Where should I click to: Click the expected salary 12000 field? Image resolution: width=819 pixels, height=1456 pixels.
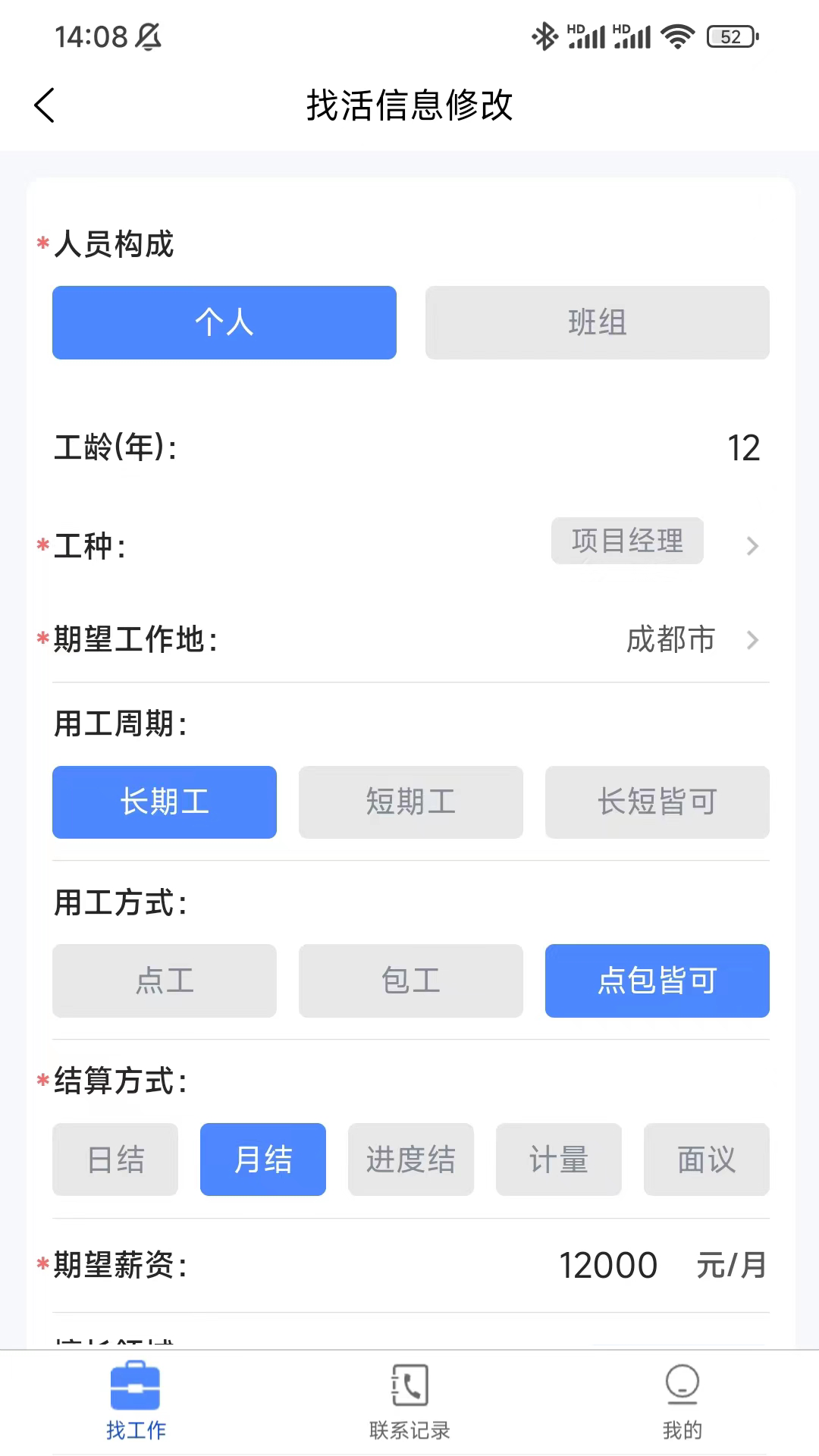(609, 1264)
